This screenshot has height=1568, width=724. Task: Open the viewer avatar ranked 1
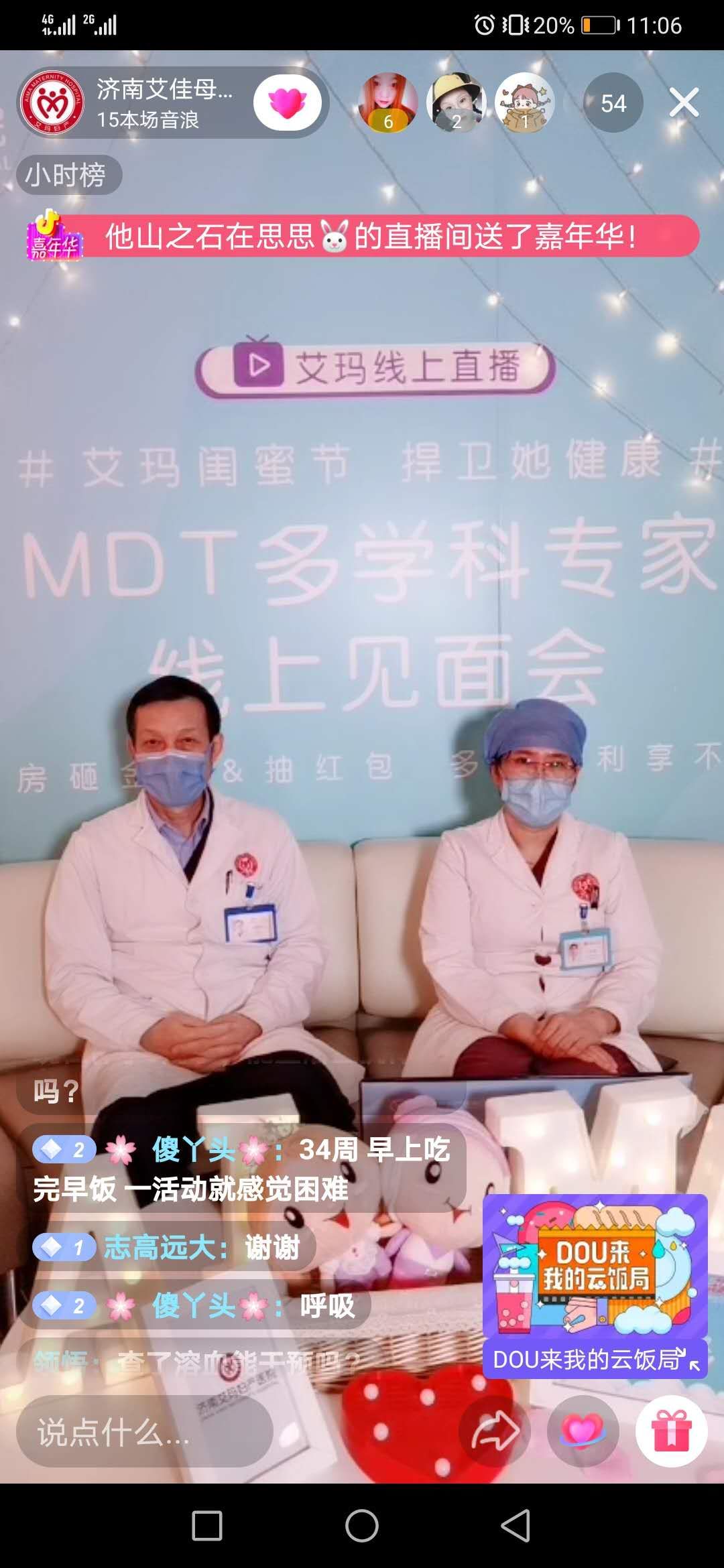click(524, 102)
